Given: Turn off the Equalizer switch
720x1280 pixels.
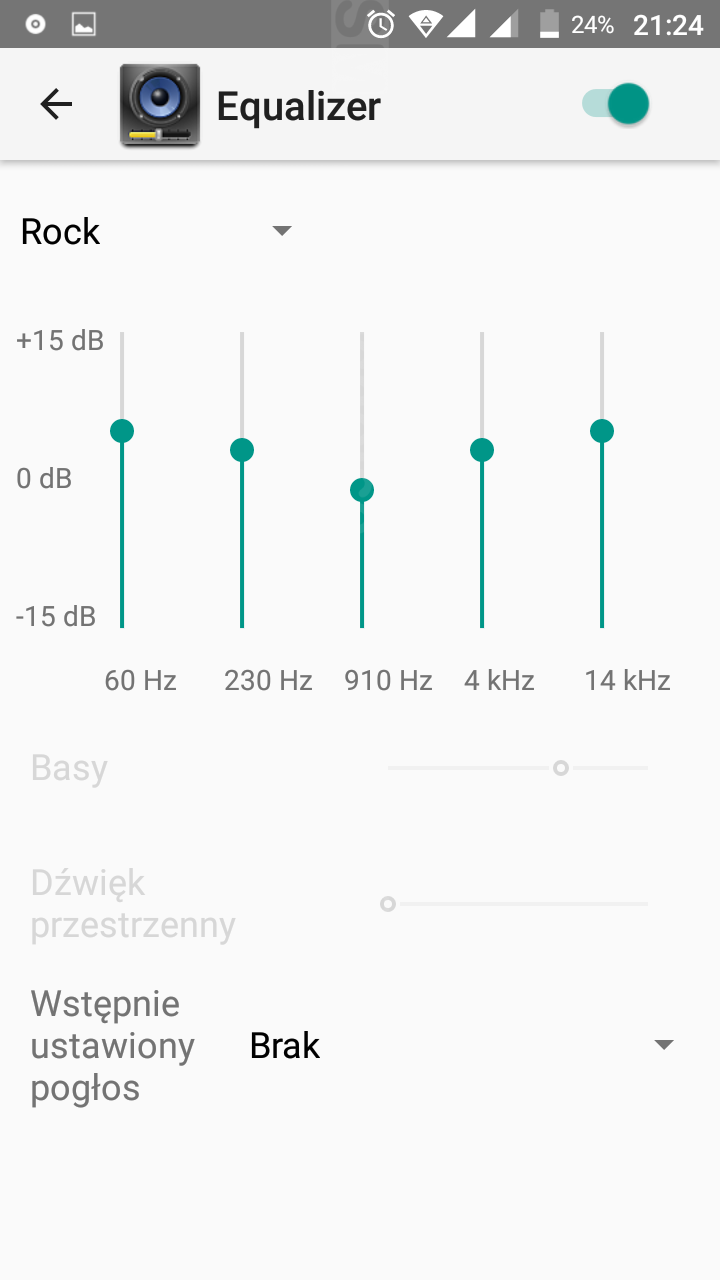Looking at the screenshot, I should click(616, 104).
